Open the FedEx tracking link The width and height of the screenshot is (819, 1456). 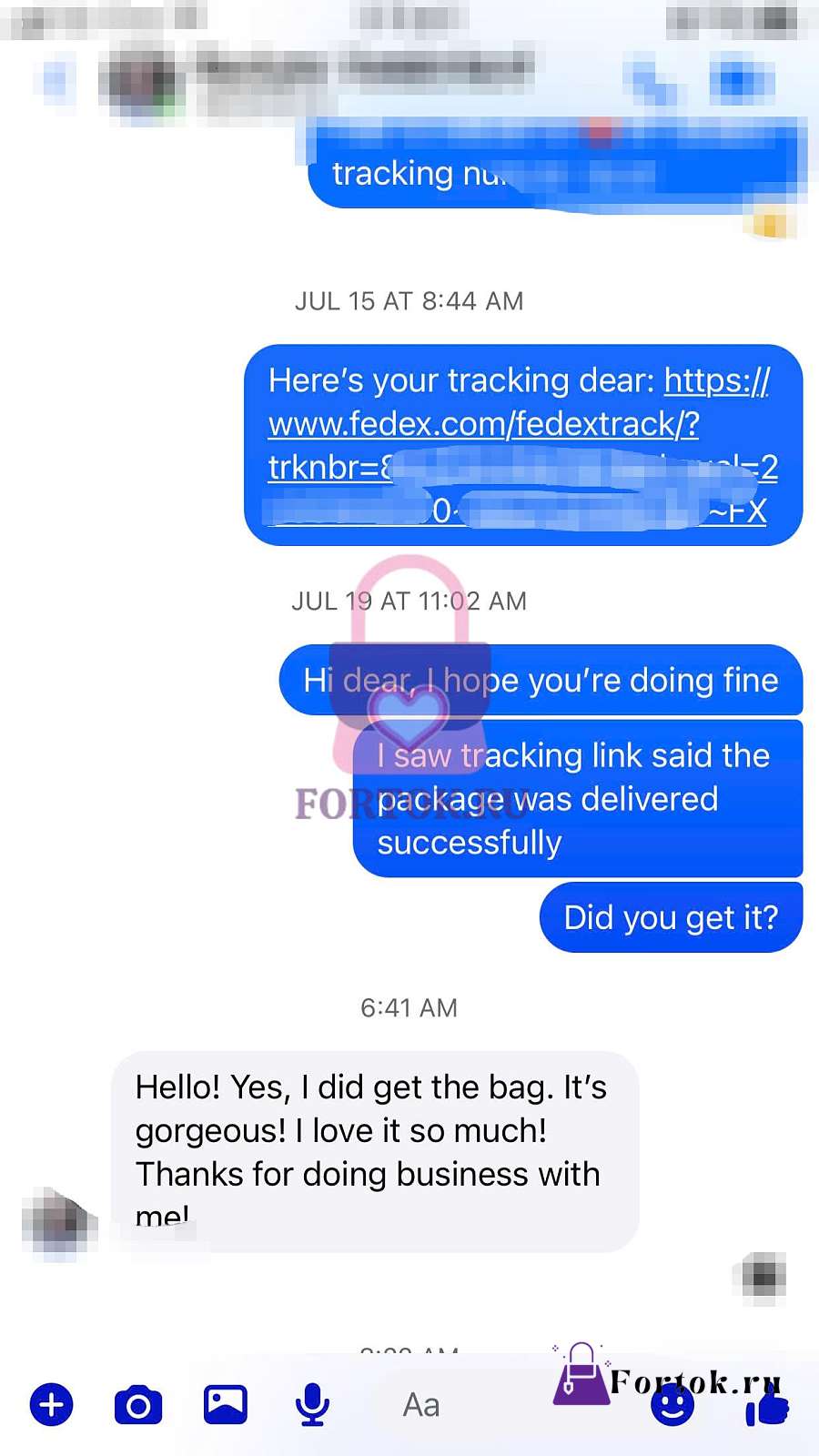tap(523, 446)
